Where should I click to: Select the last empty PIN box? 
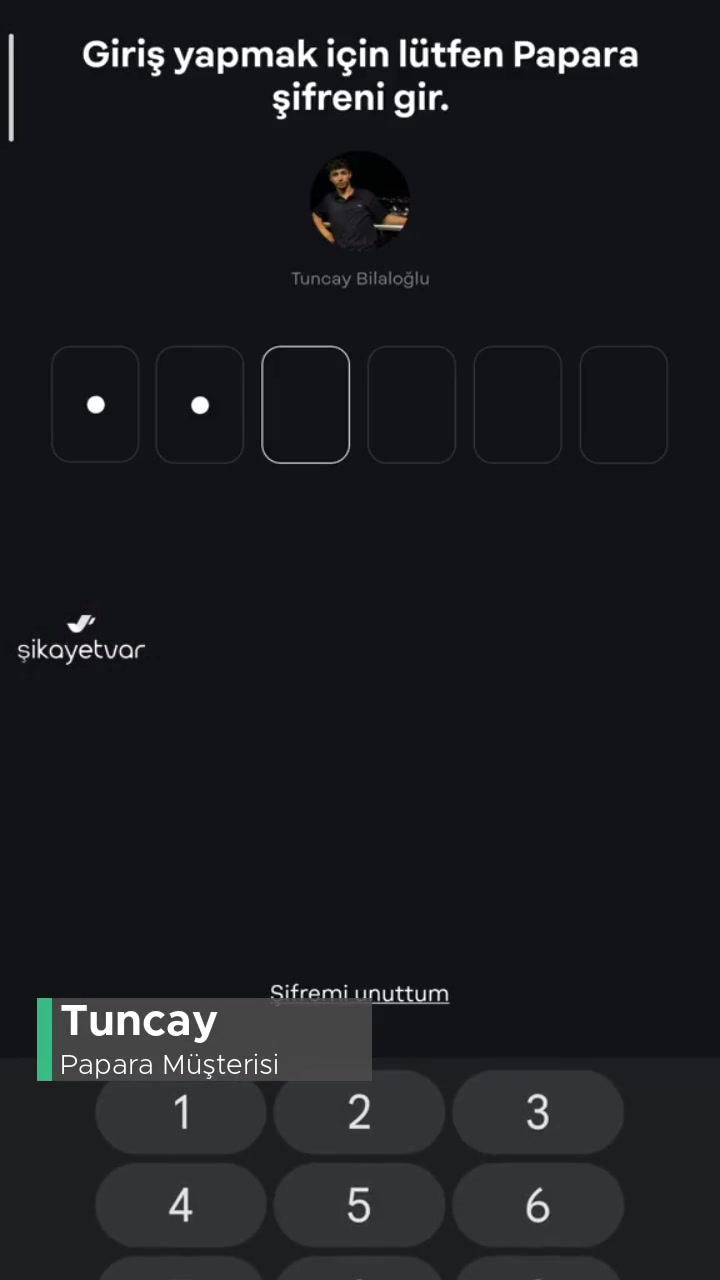623,404
